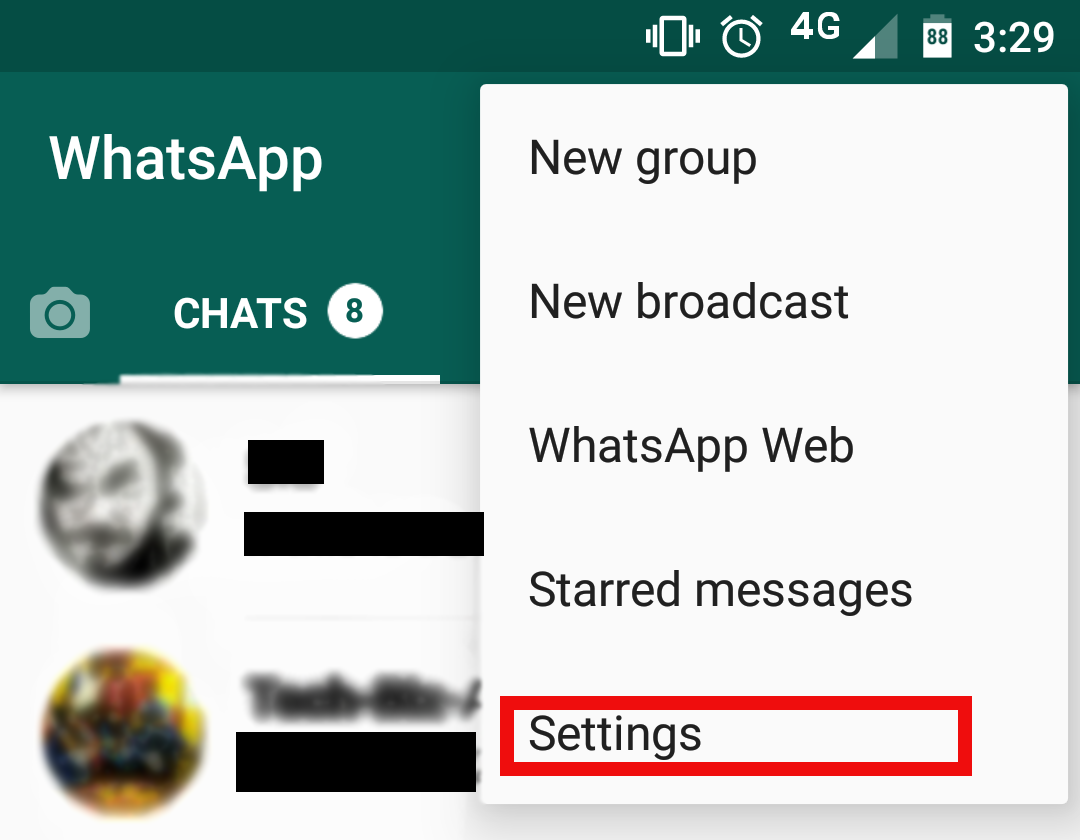Open the camera tab icon
Viewport: 1080px width, 840px height.
(60, 313)
